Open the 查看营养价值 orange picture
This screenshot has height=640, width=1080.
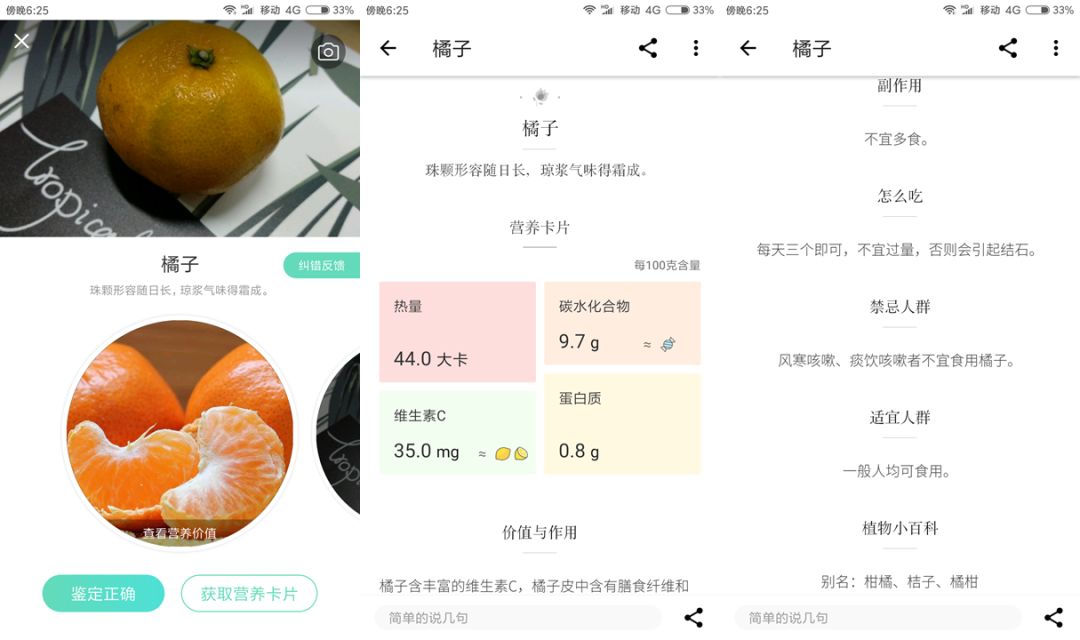click(x=180, y=433)
